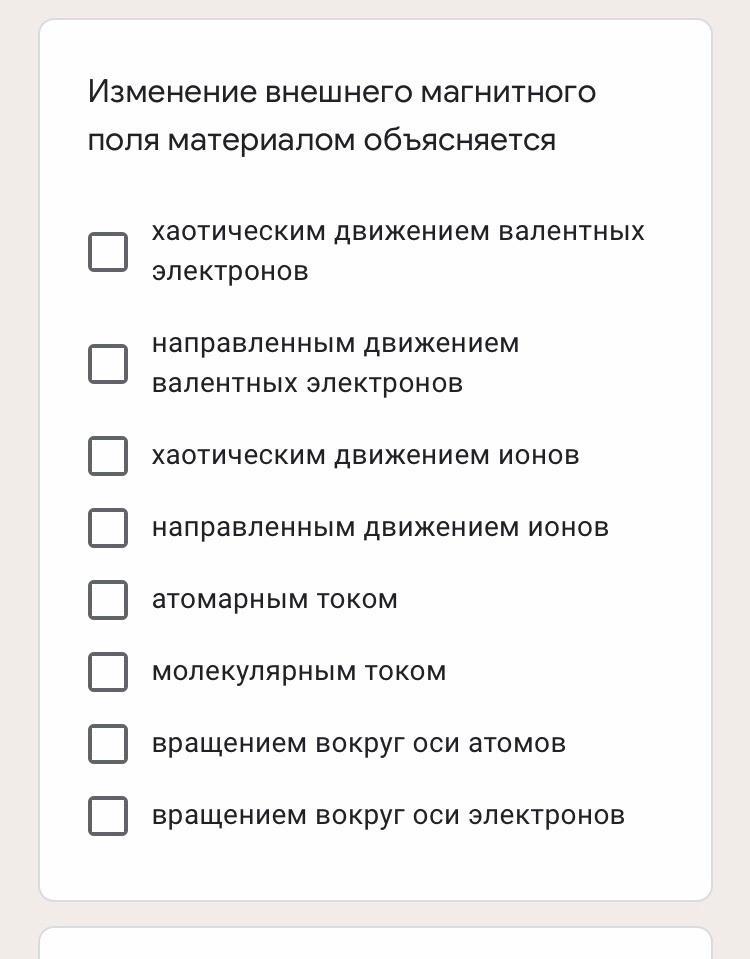The image size is (750, 959).
Task: Check 'хаотическим движением валентных электронов' option
Action: click(x=108, y=251)
